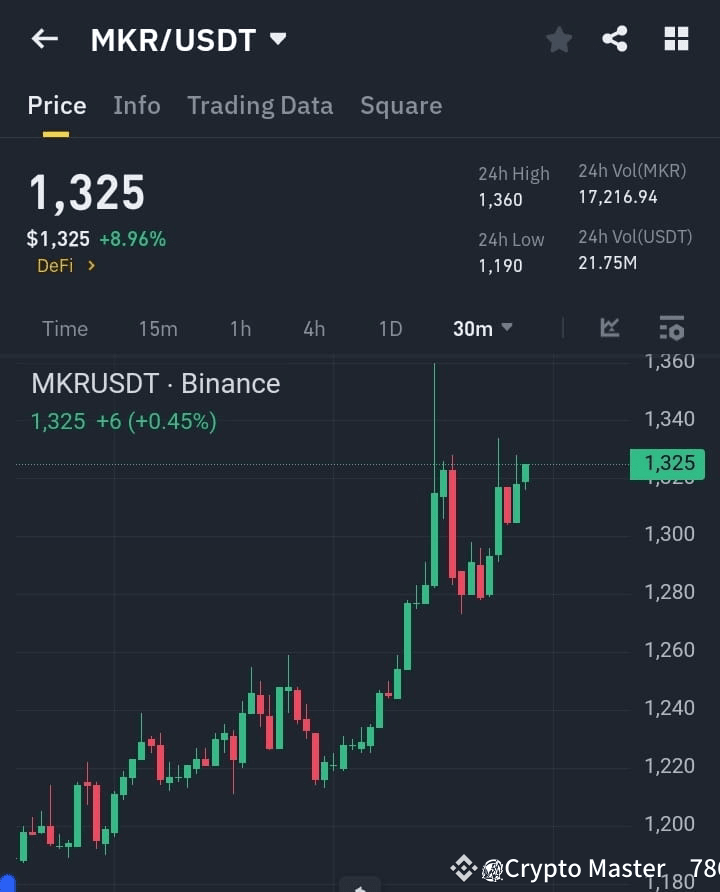Open the Square tab

pyautogui.click(x=401, y=105)
